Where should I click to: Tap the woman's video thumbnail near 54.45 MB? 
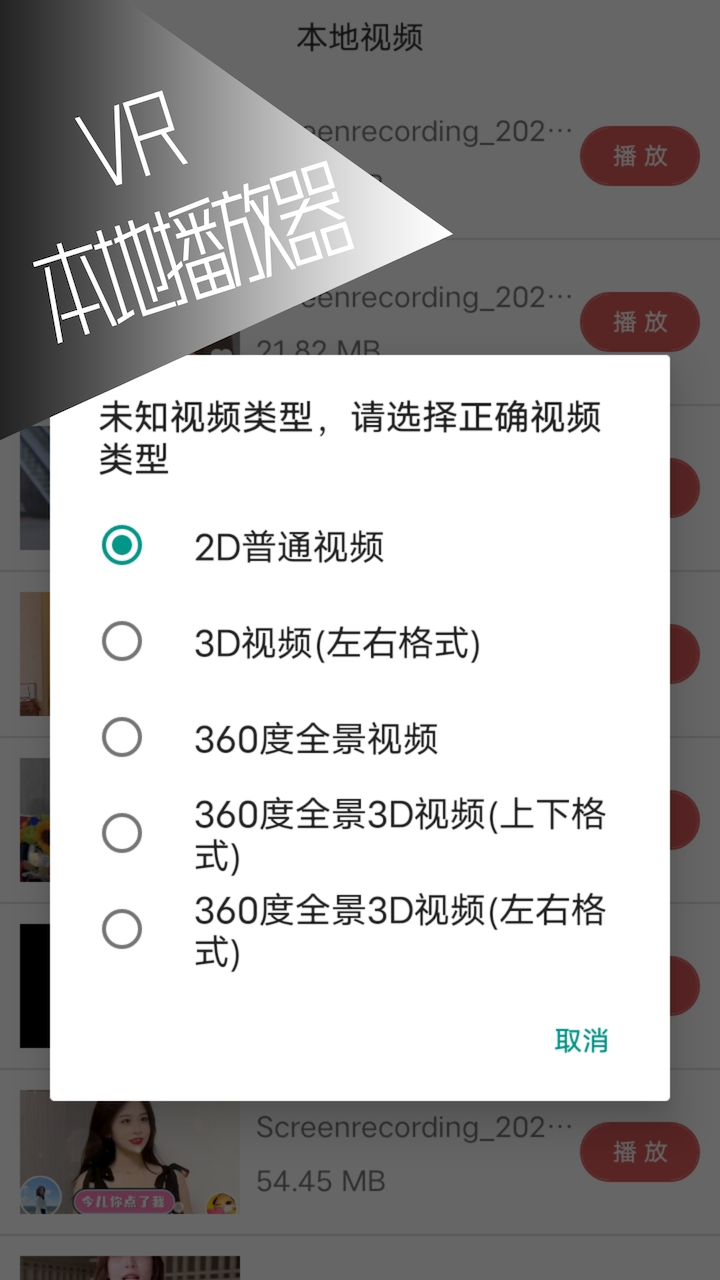tap(128, 1152)
